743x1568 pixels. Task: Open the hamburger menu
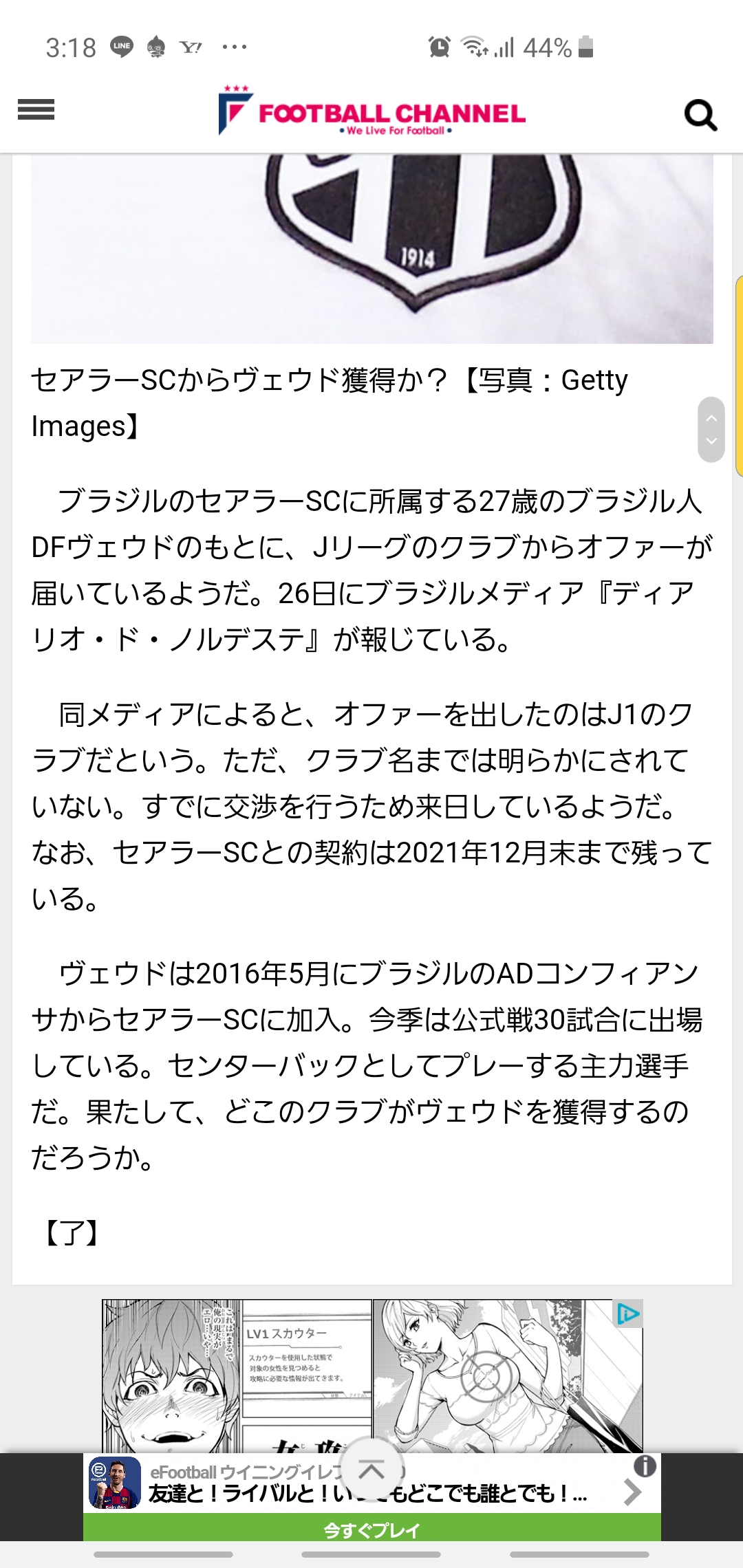pos(36,110)
